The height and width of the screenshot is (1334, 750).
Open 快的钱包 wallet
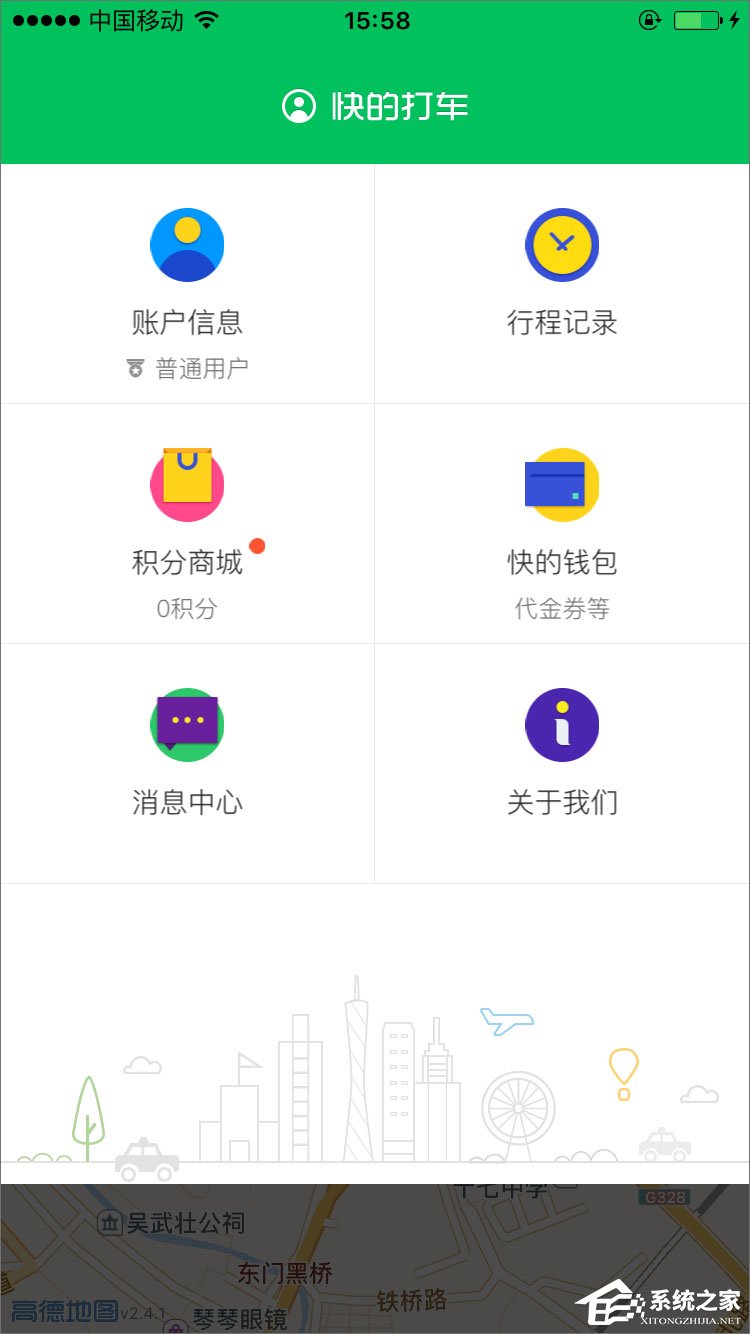pyautogui.click(x=562, y=523)
